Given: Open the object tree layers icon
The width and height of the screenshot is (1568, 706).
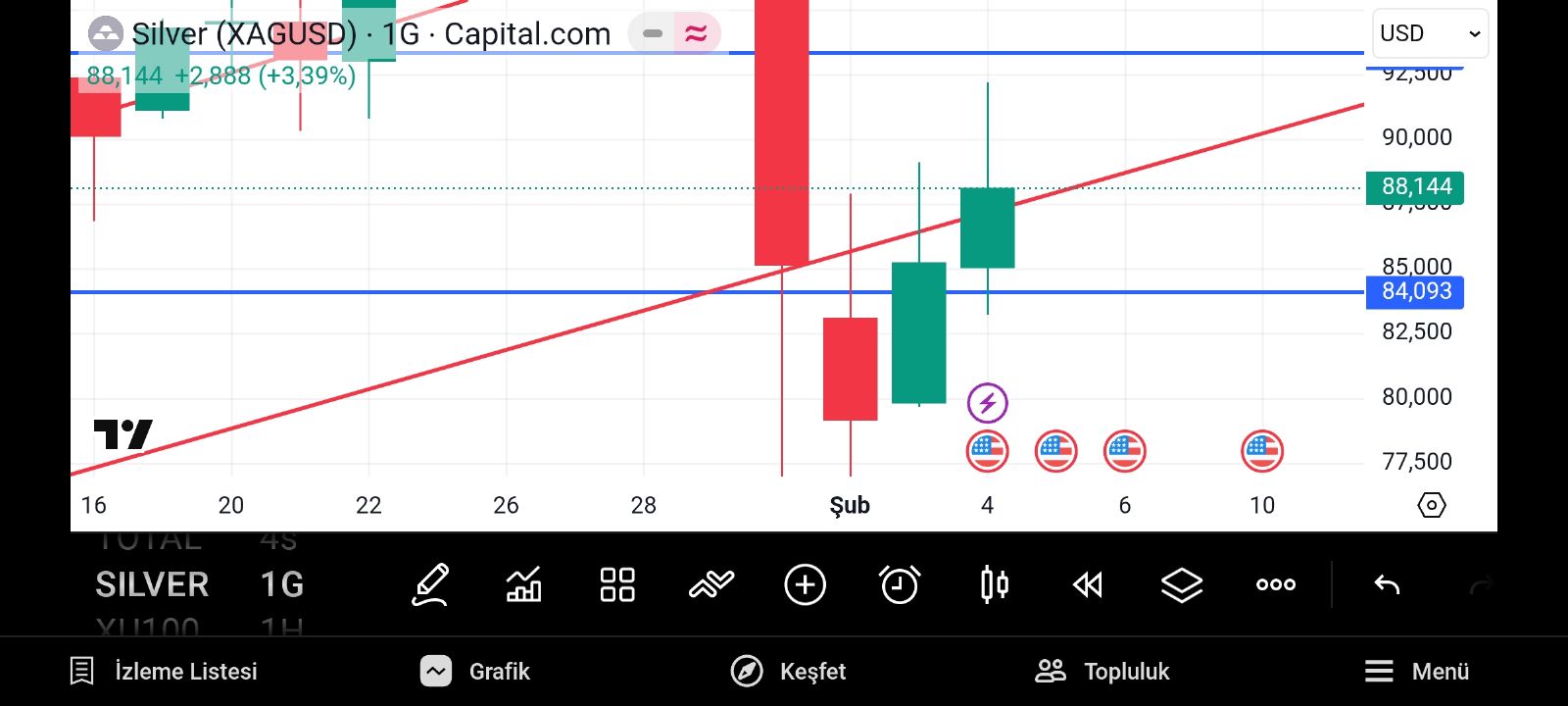Looking at the screenshot, I should tap(1182, 585).
